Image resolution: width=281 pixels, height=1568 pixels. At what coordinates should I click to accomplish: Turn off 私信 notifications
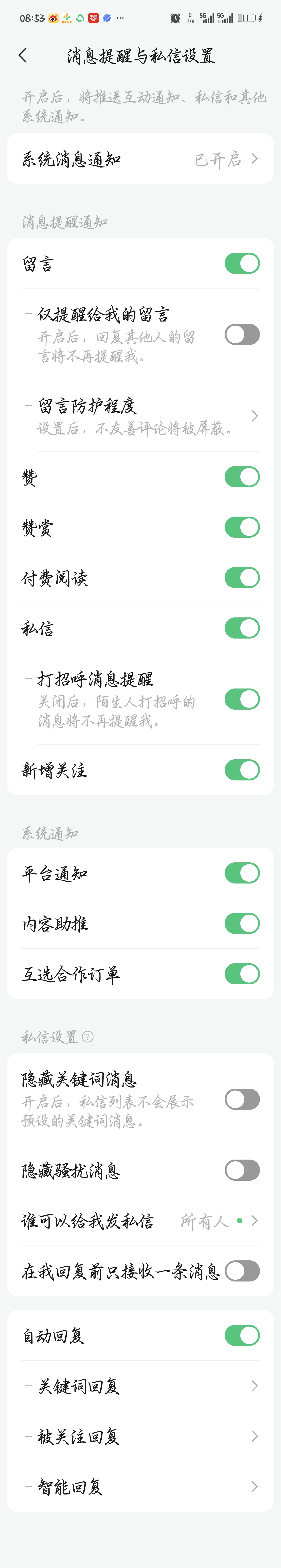click(242, 628)
